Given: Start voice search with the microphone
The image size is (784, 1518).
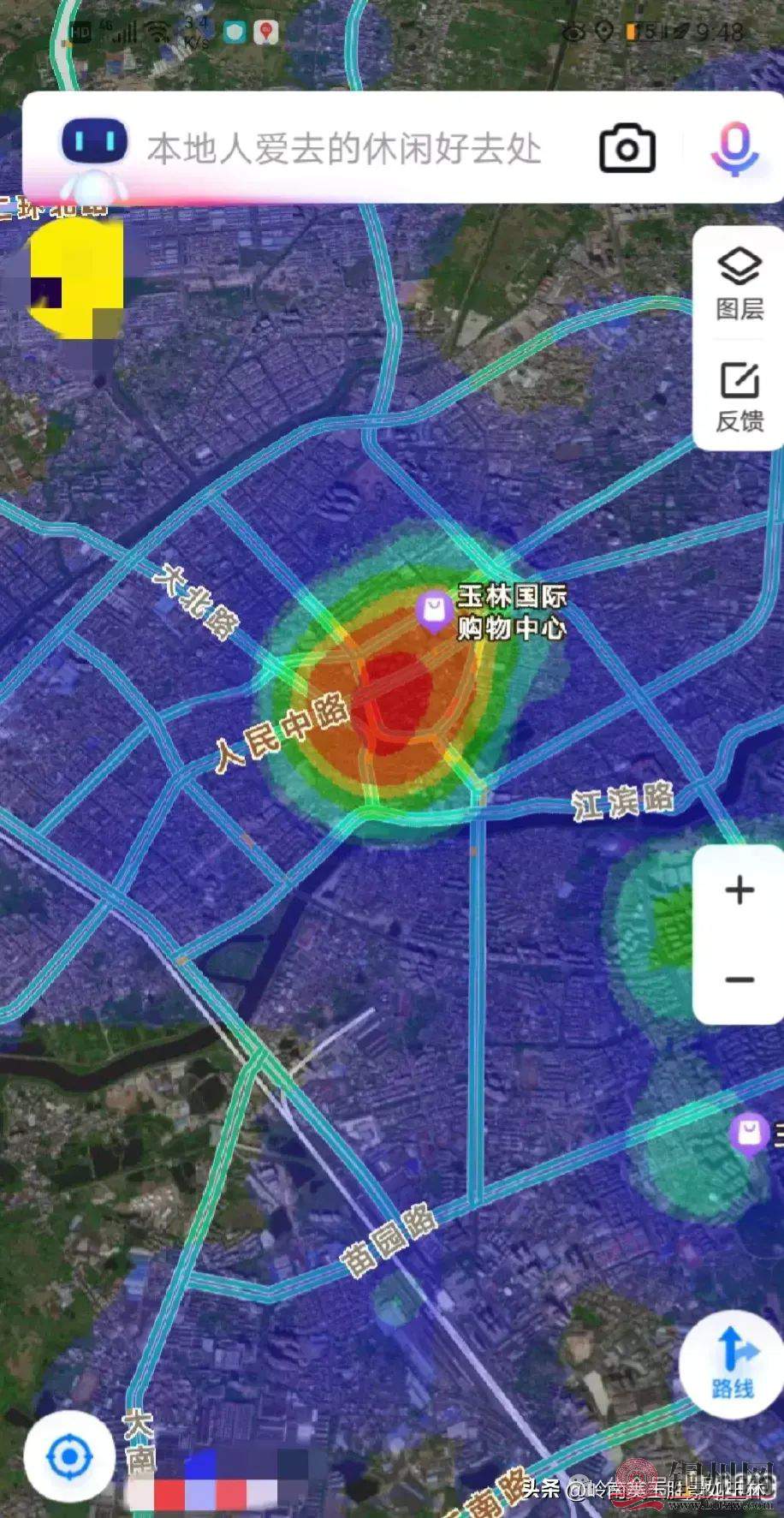Looking at the screenshot, I should [735, 149].
